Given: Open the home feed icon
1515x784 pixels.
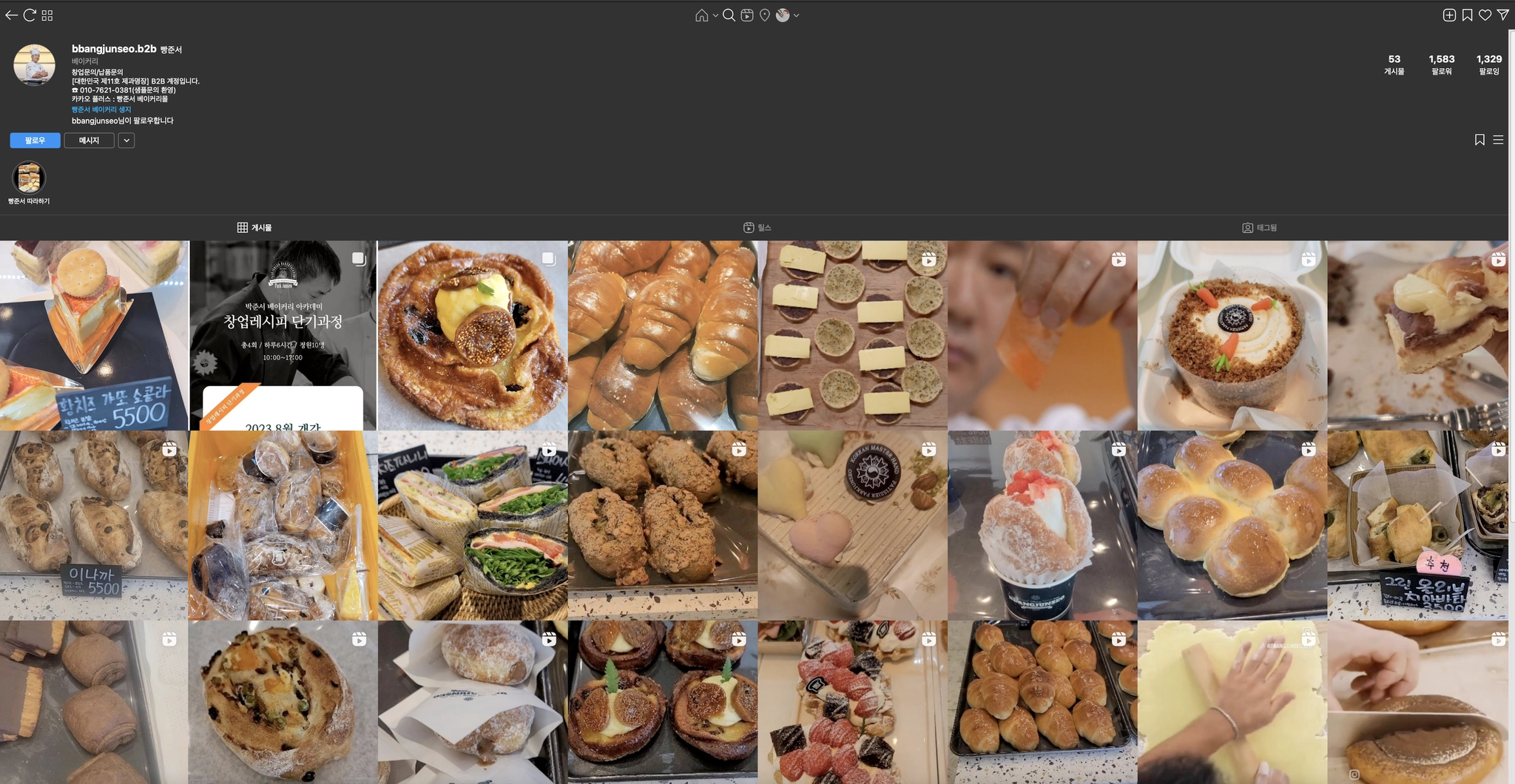Looking at the screenshot, I should 701,16.
